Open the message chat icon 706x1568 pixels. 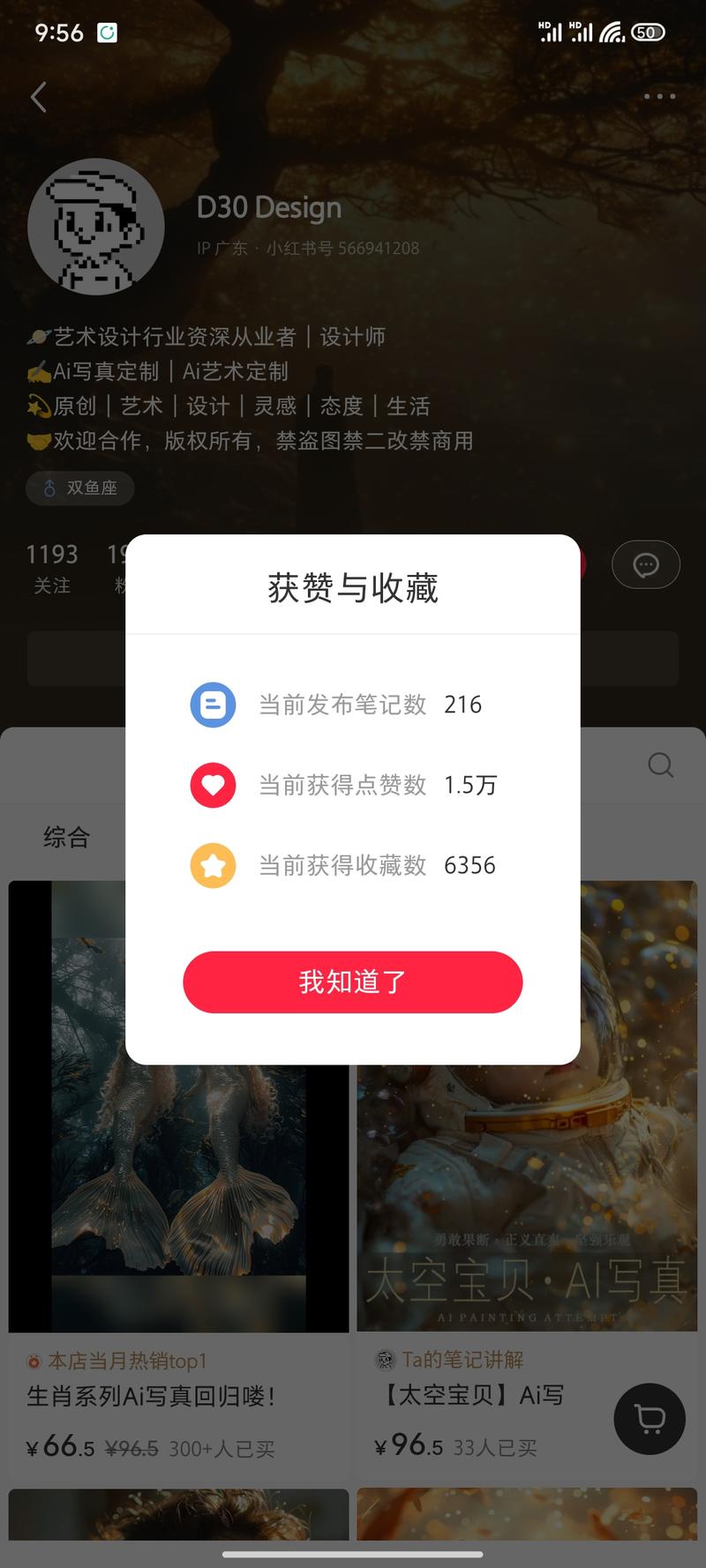(x=645, y=564)
